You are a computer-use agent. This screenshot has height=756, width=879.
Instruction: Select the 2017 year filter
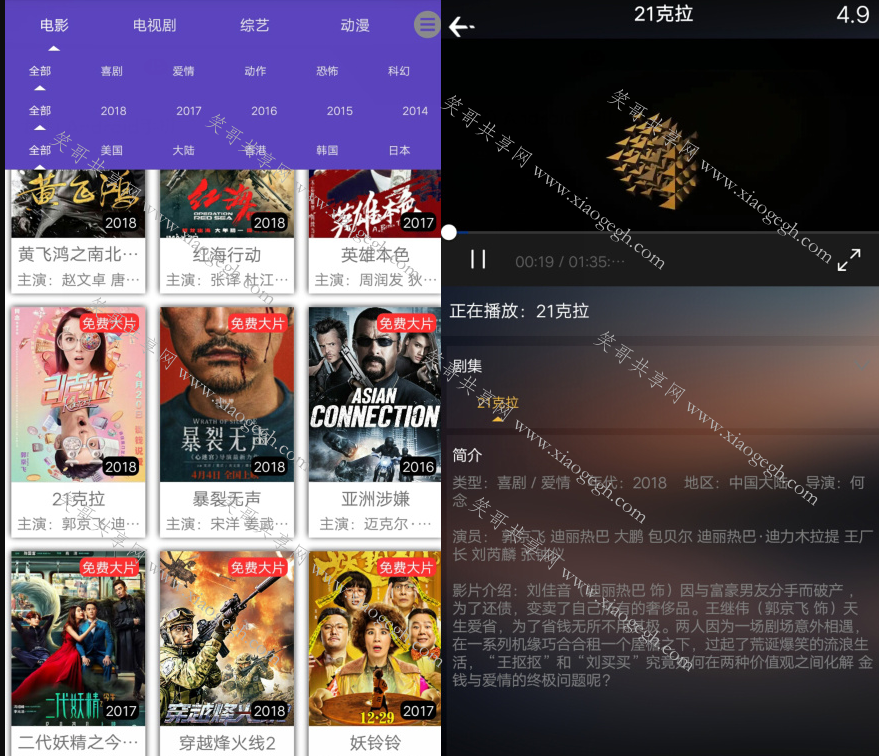[x=189, y=111]
